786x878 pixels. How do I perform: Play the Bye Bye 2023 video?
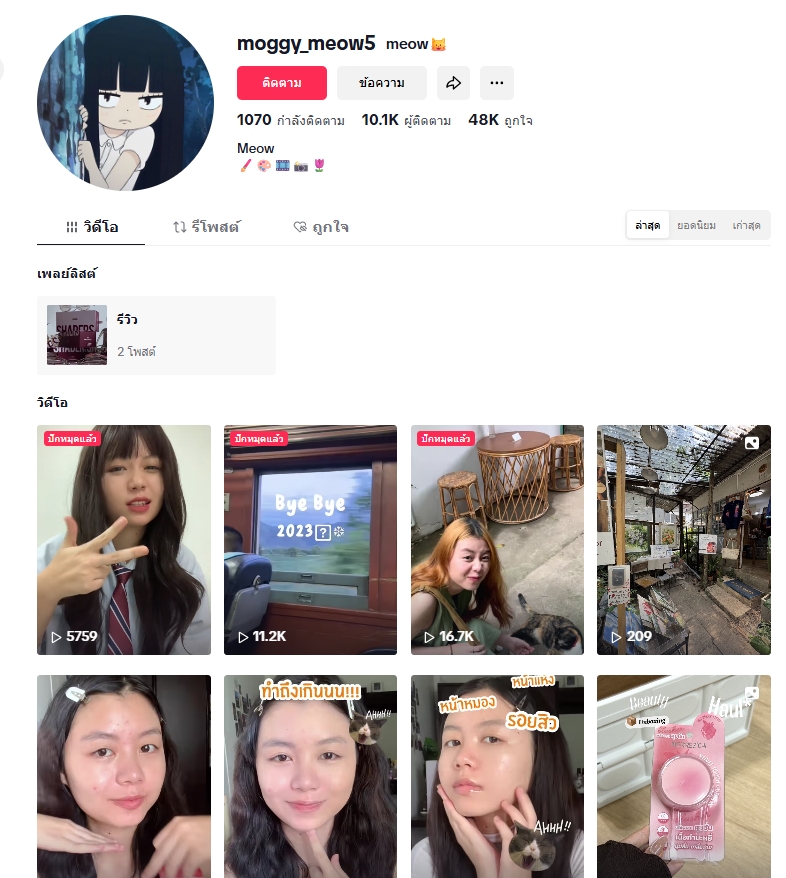click(x=310, y=540)
